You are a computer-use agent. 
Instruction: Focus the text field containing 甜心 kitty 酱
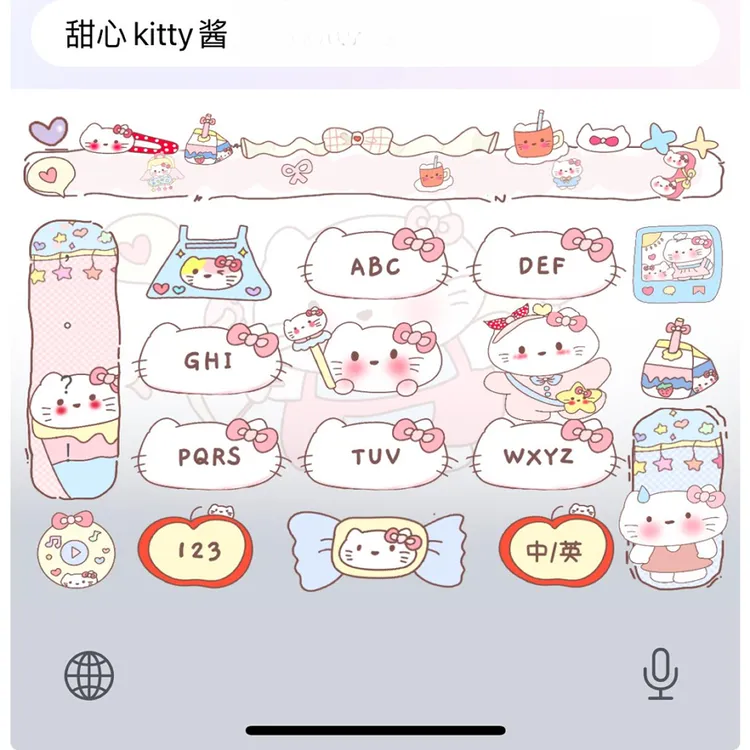pos(375,35)
